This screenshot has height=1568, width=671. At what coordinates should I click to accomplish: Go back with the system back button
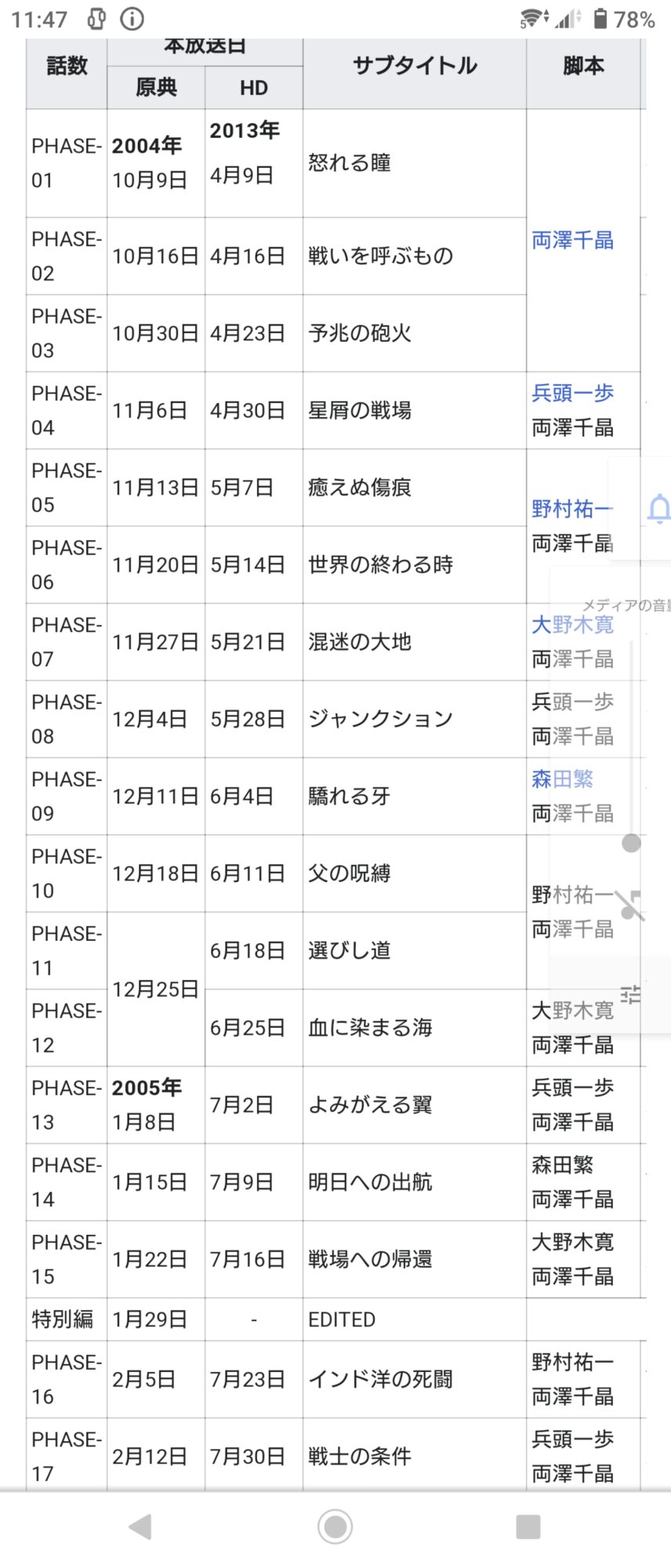pyautogui.click(x=140, y=1527)
